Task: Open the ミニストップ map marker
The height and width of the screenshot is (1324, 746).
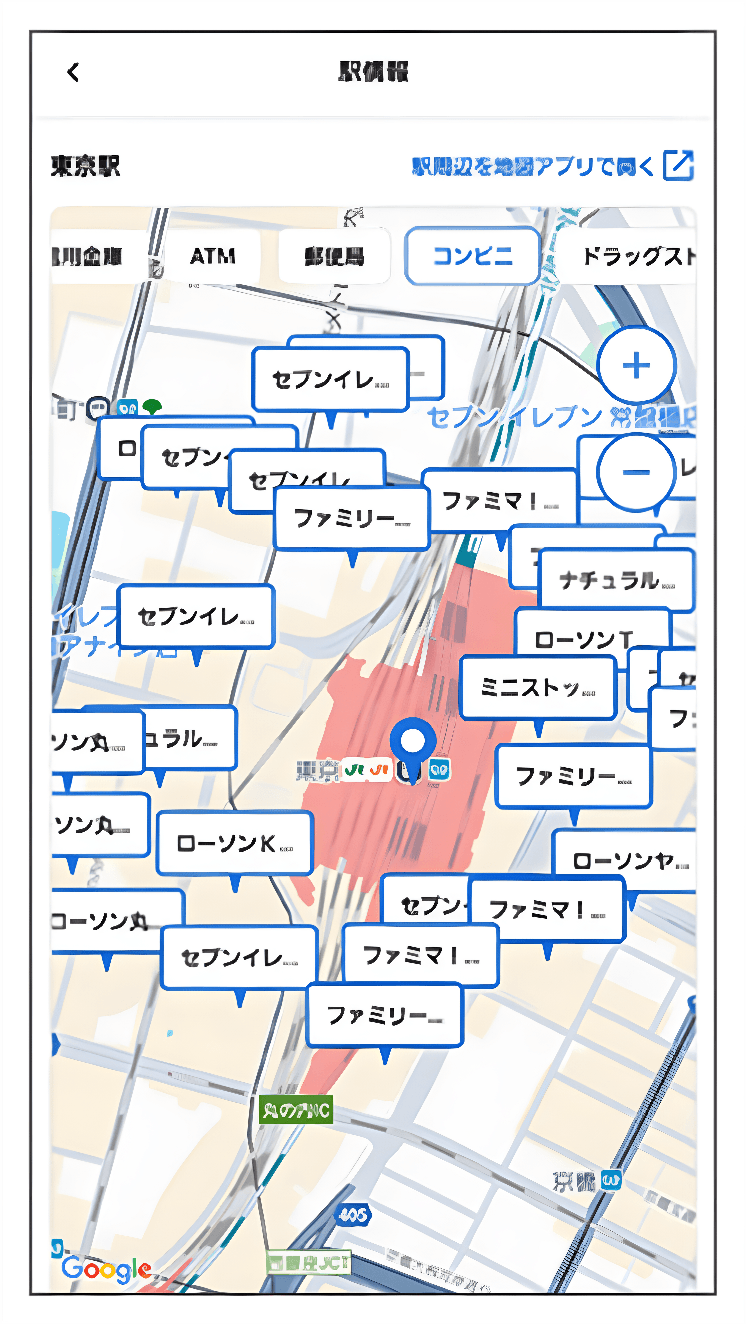Action: 538,688
